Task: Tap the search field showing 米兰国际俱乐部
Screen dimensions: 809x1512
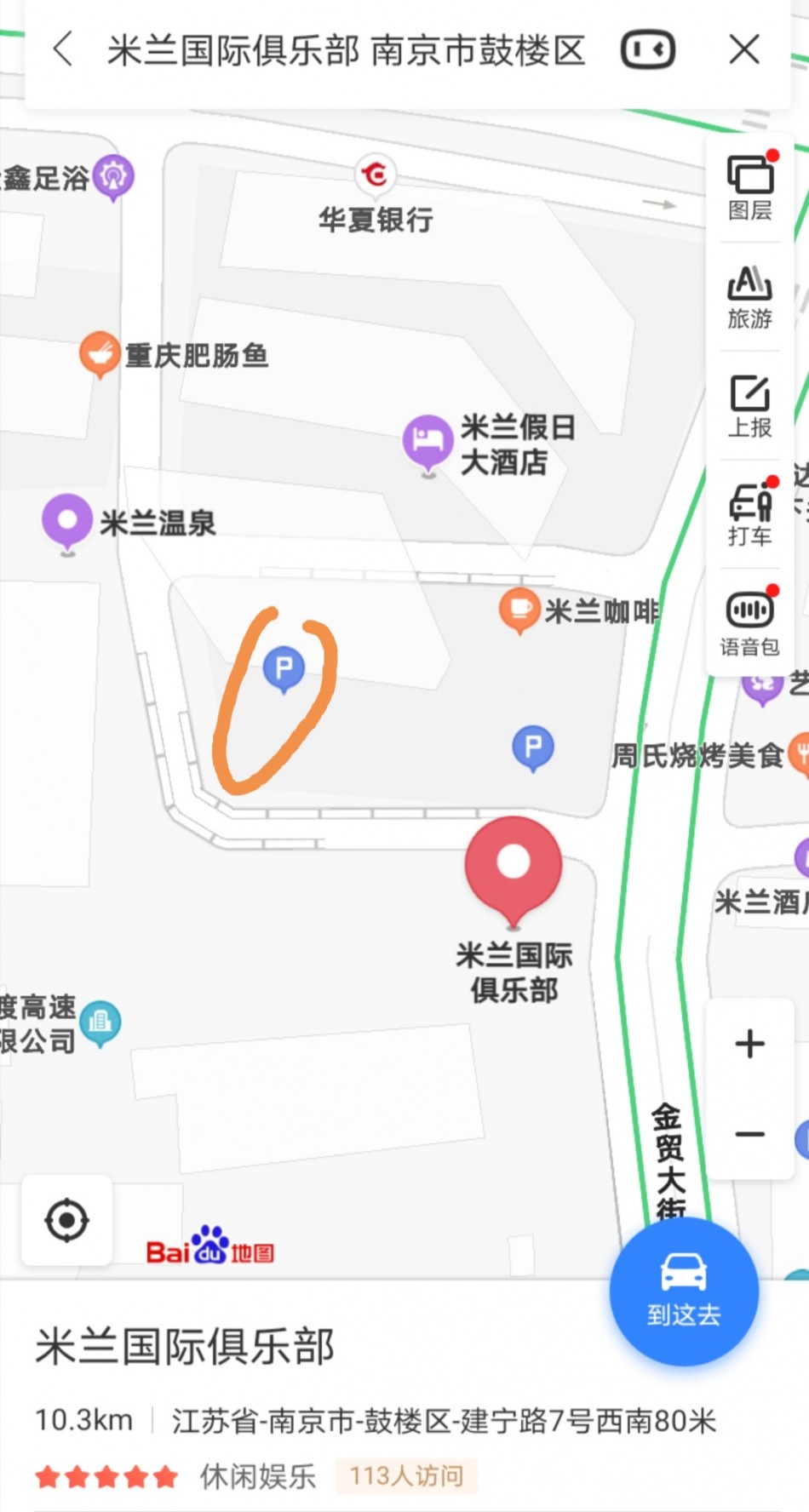Action: [345, 51]
